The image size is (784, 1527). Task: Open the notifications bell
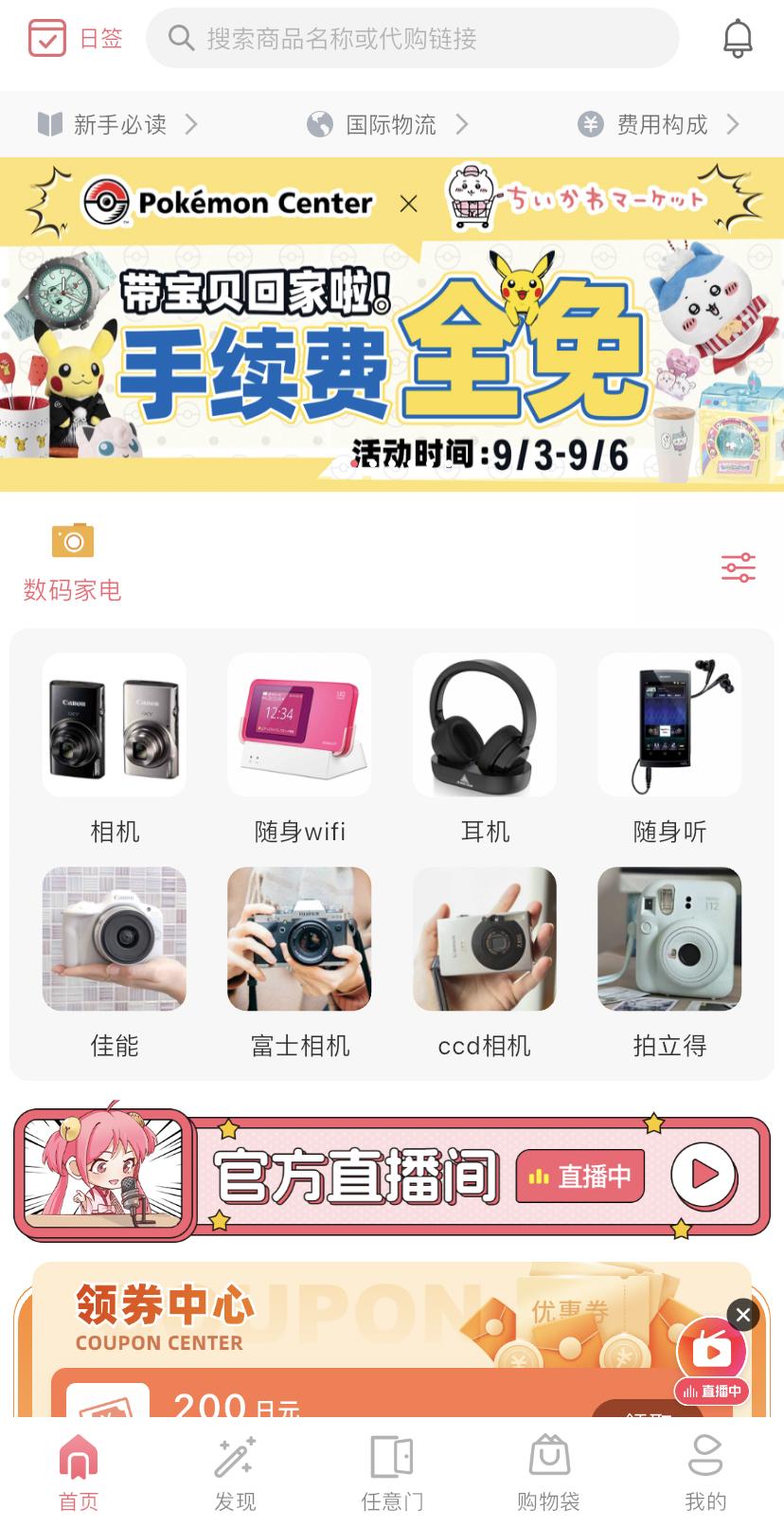[x=738, y=39]
